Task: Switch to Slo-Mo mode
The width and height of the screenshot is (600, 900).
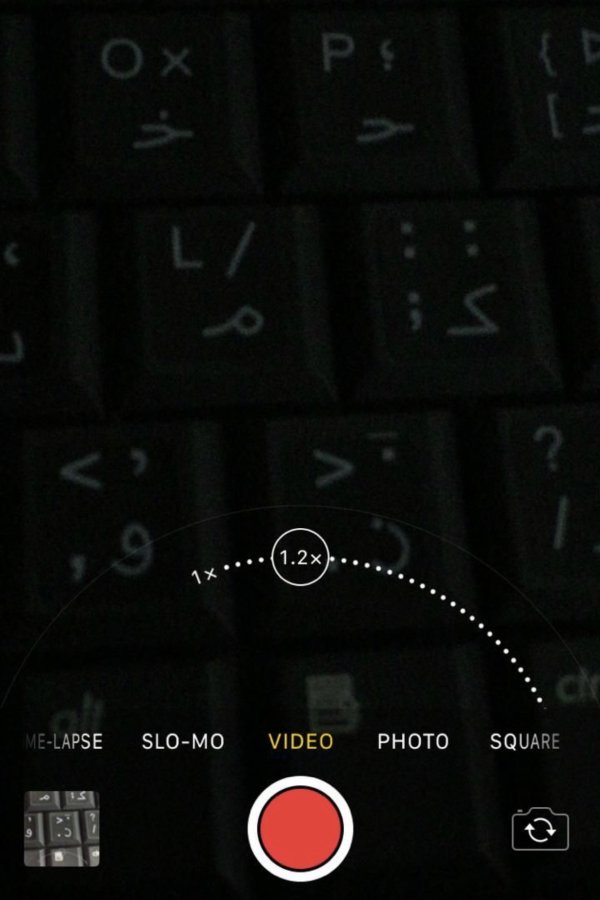Action: click(183, 742)
